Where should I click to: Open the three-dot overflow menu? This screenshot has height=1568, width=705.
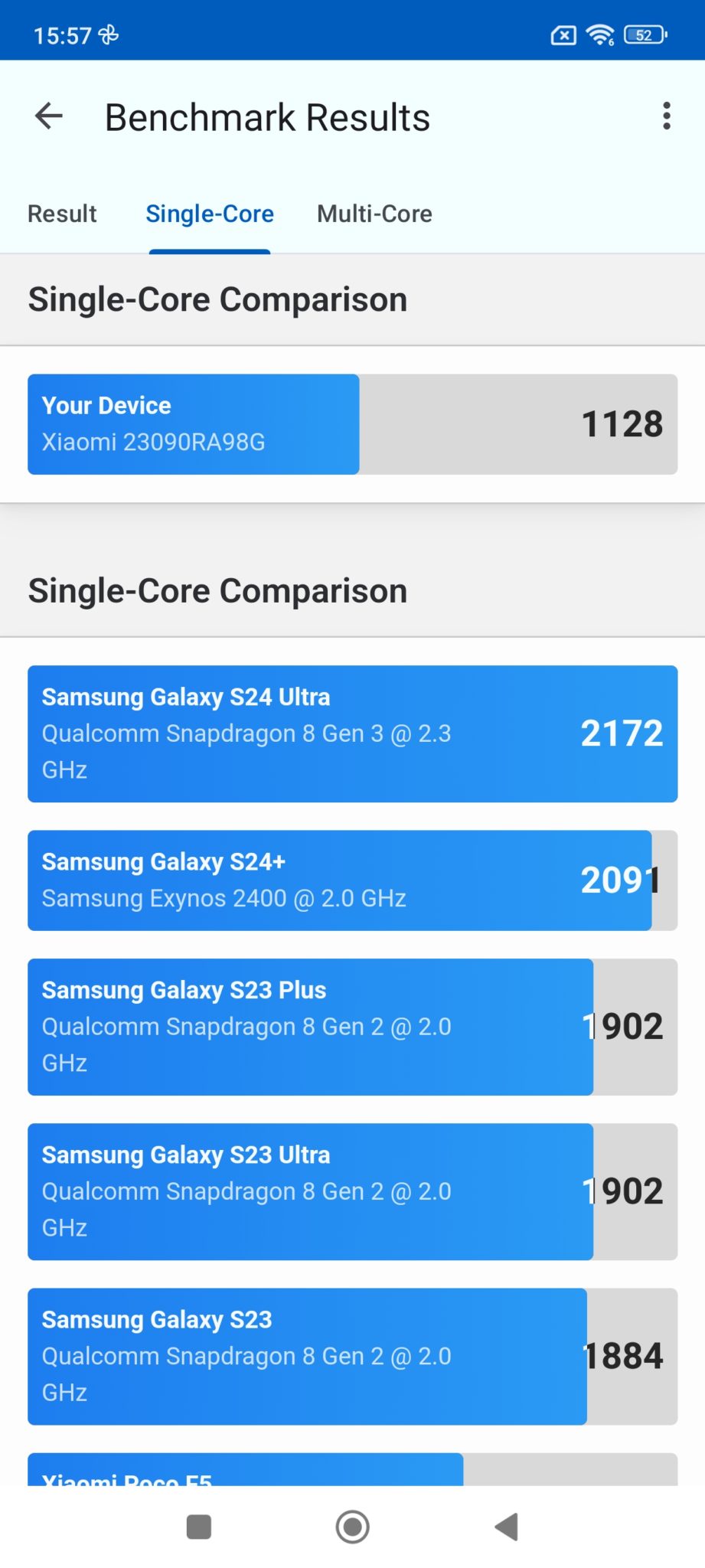667,116
